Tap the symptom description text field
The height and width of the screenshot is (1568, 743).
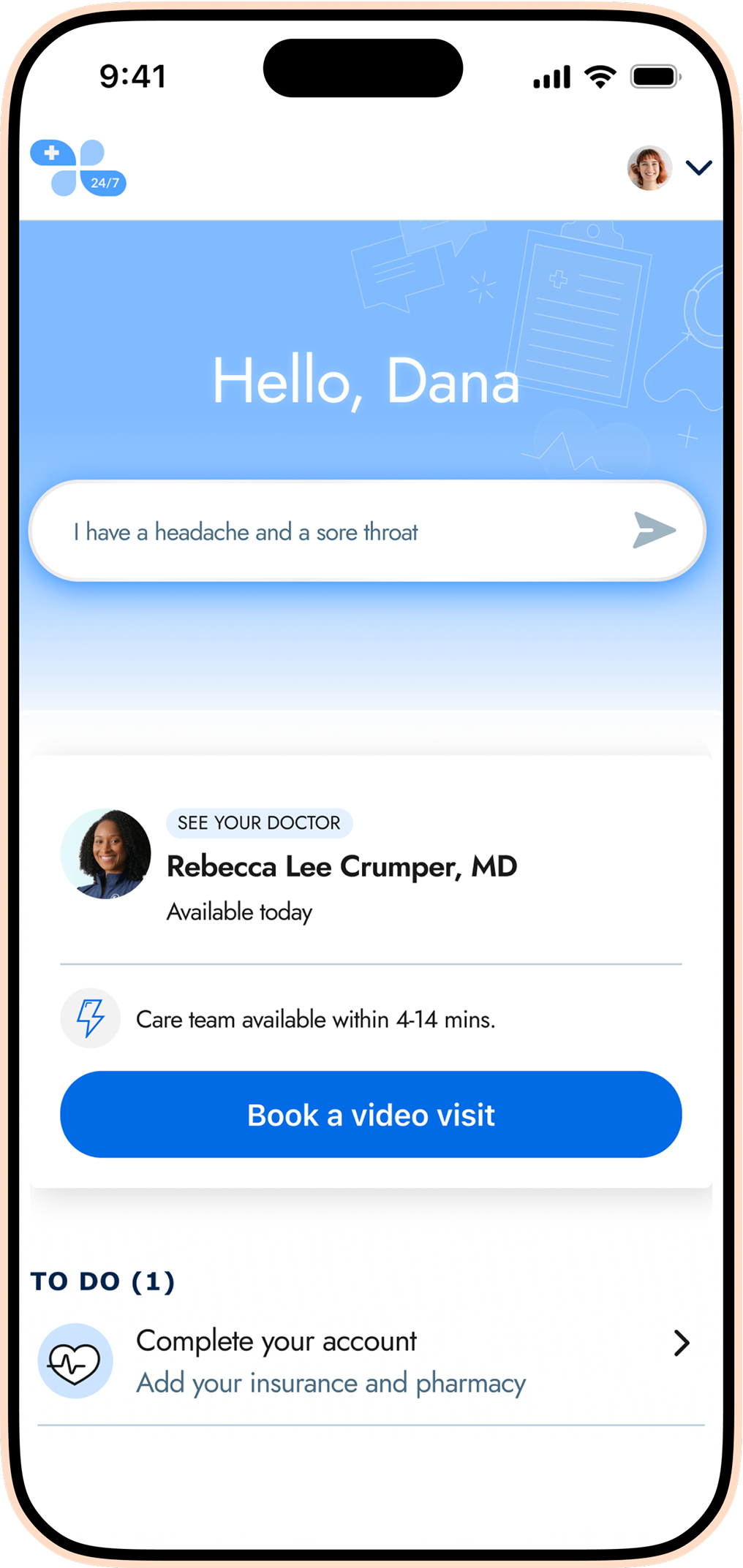(329, 531)
